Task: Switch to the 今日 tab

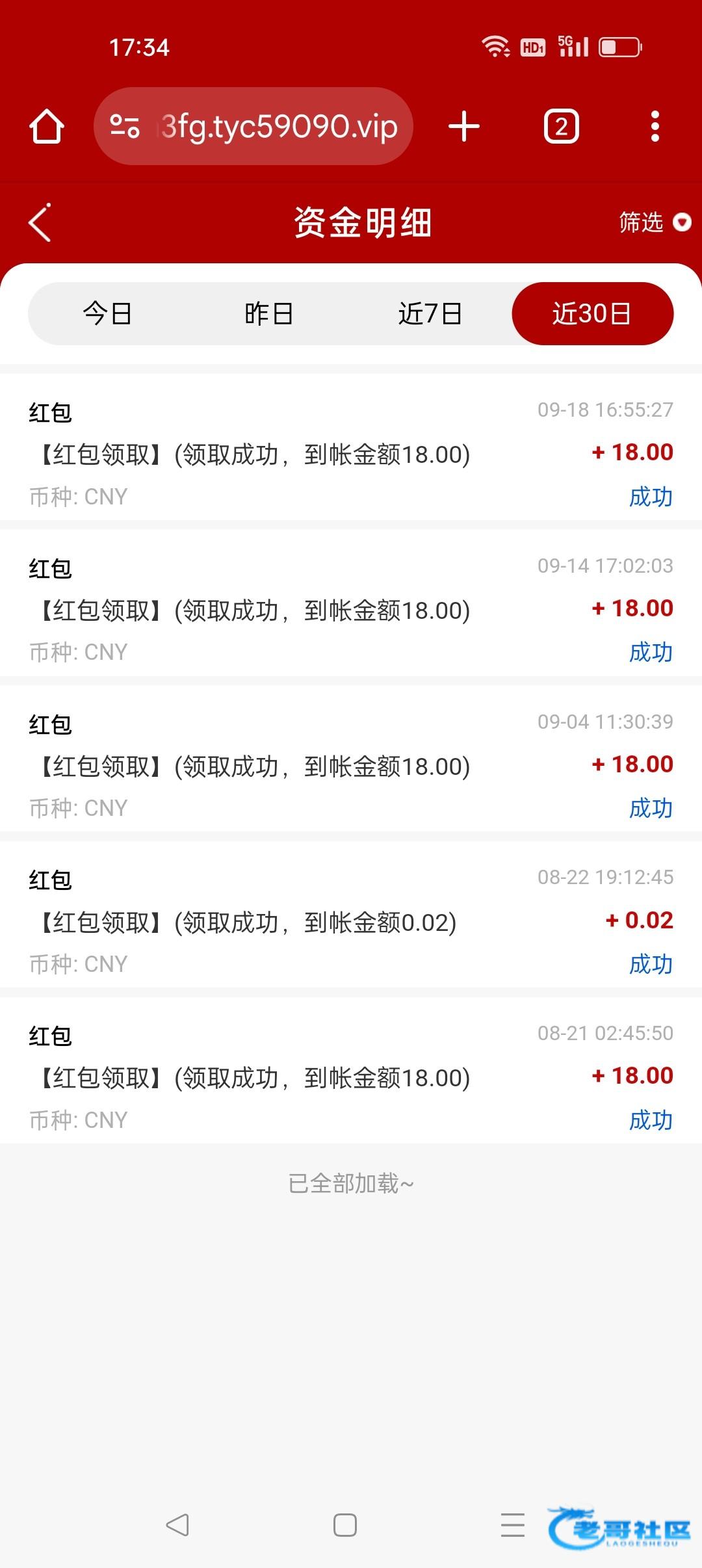Action: pyautogui.click(x=108, y=314)
